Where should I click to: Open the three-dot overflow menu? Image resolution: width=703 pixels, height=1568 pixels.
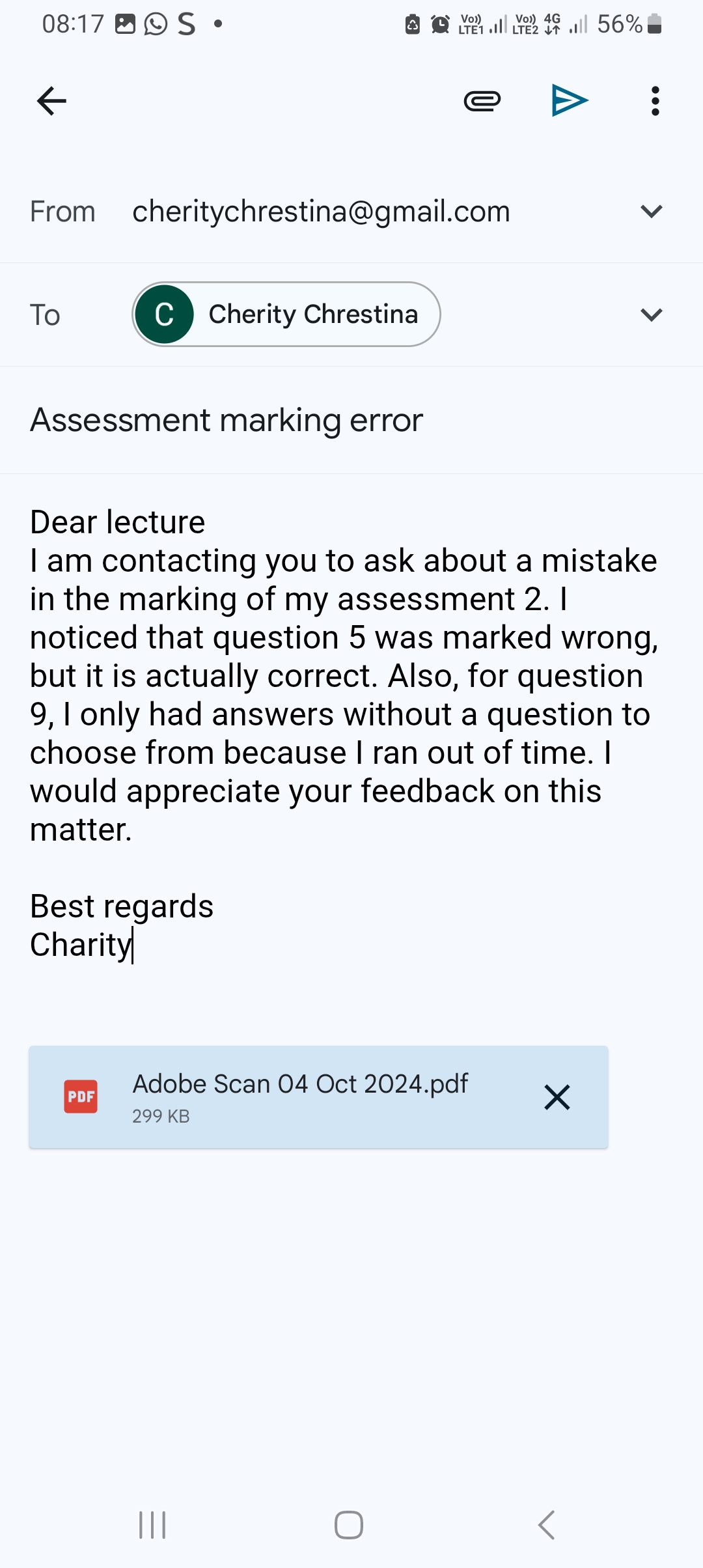655,101
